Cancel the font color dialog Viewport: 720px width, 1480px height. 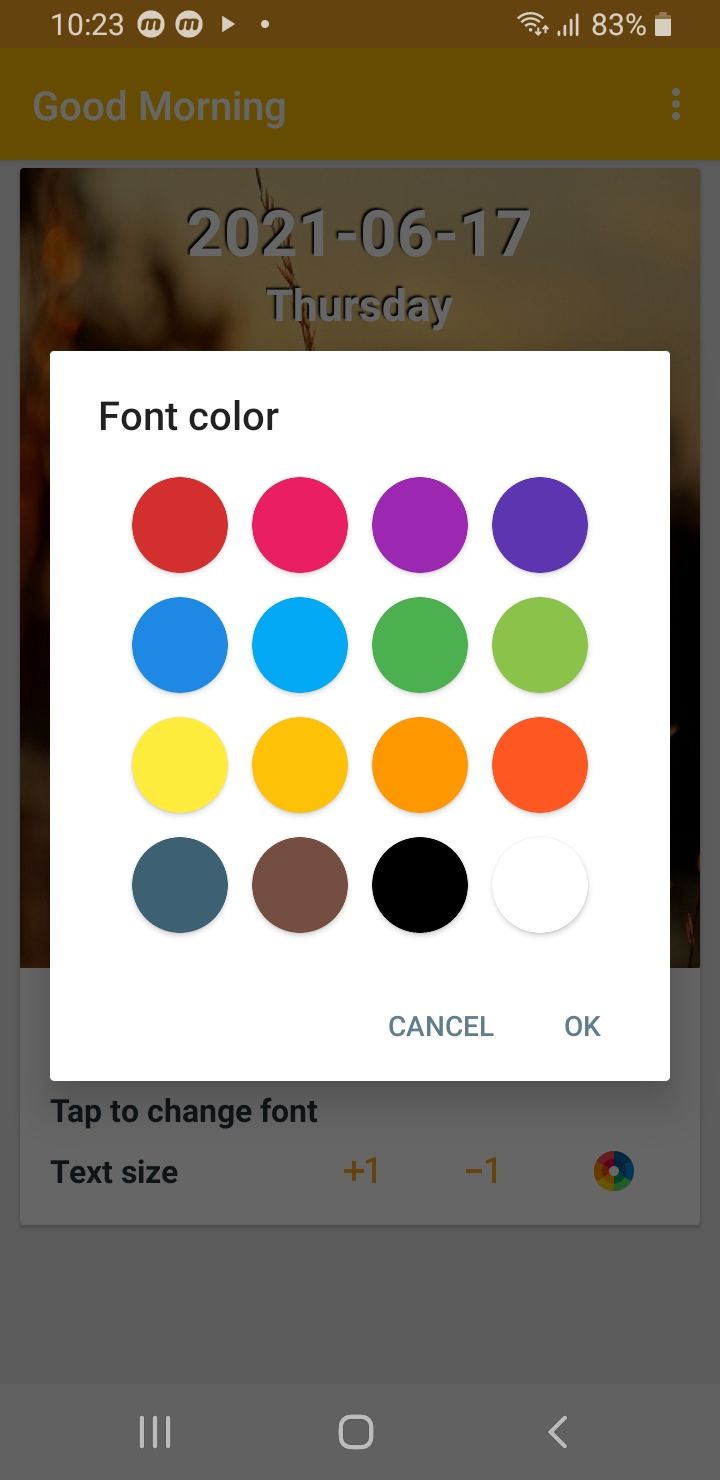441,1026
